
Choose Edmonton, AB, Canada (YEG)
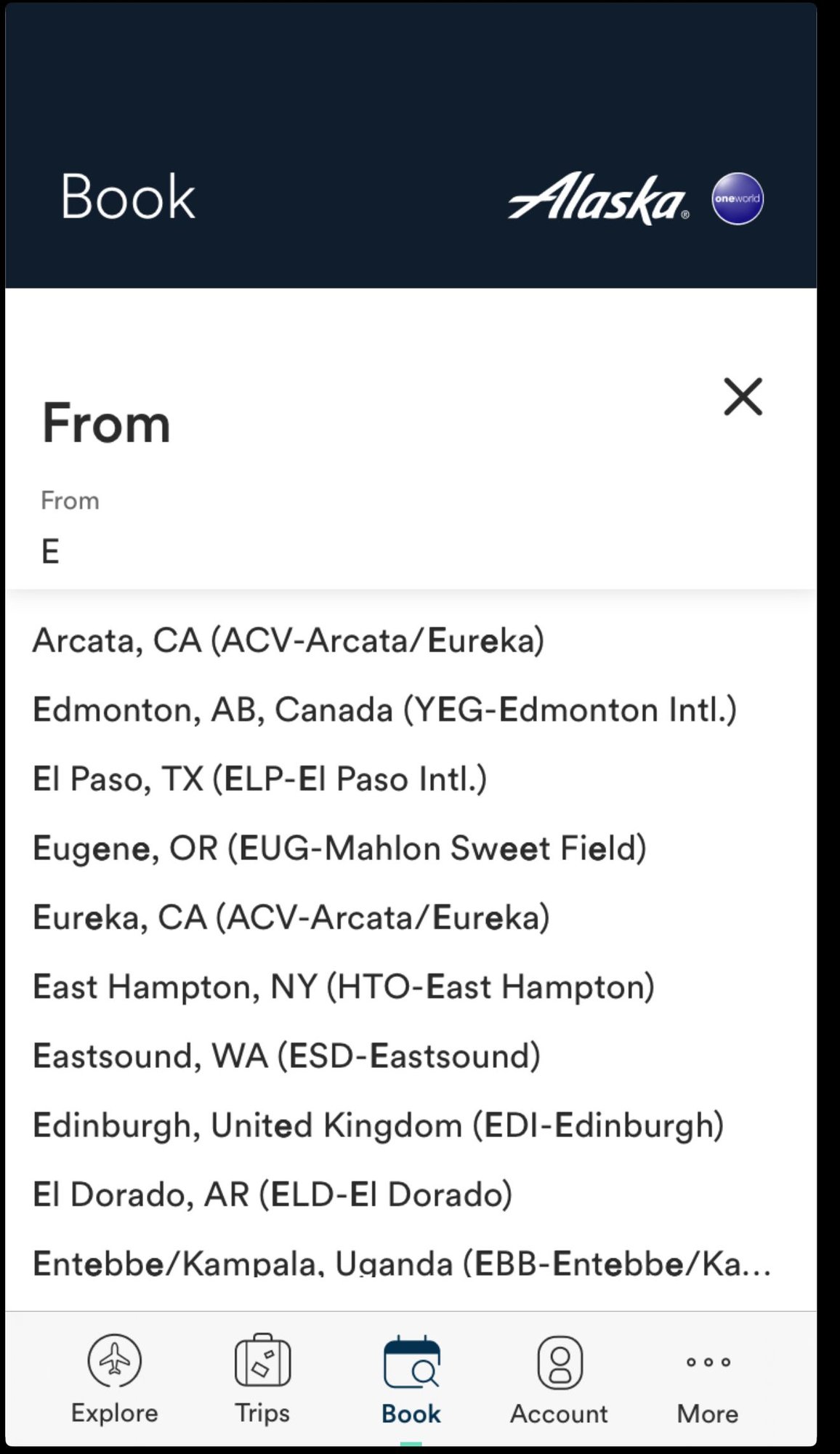[x=384, y=710]
